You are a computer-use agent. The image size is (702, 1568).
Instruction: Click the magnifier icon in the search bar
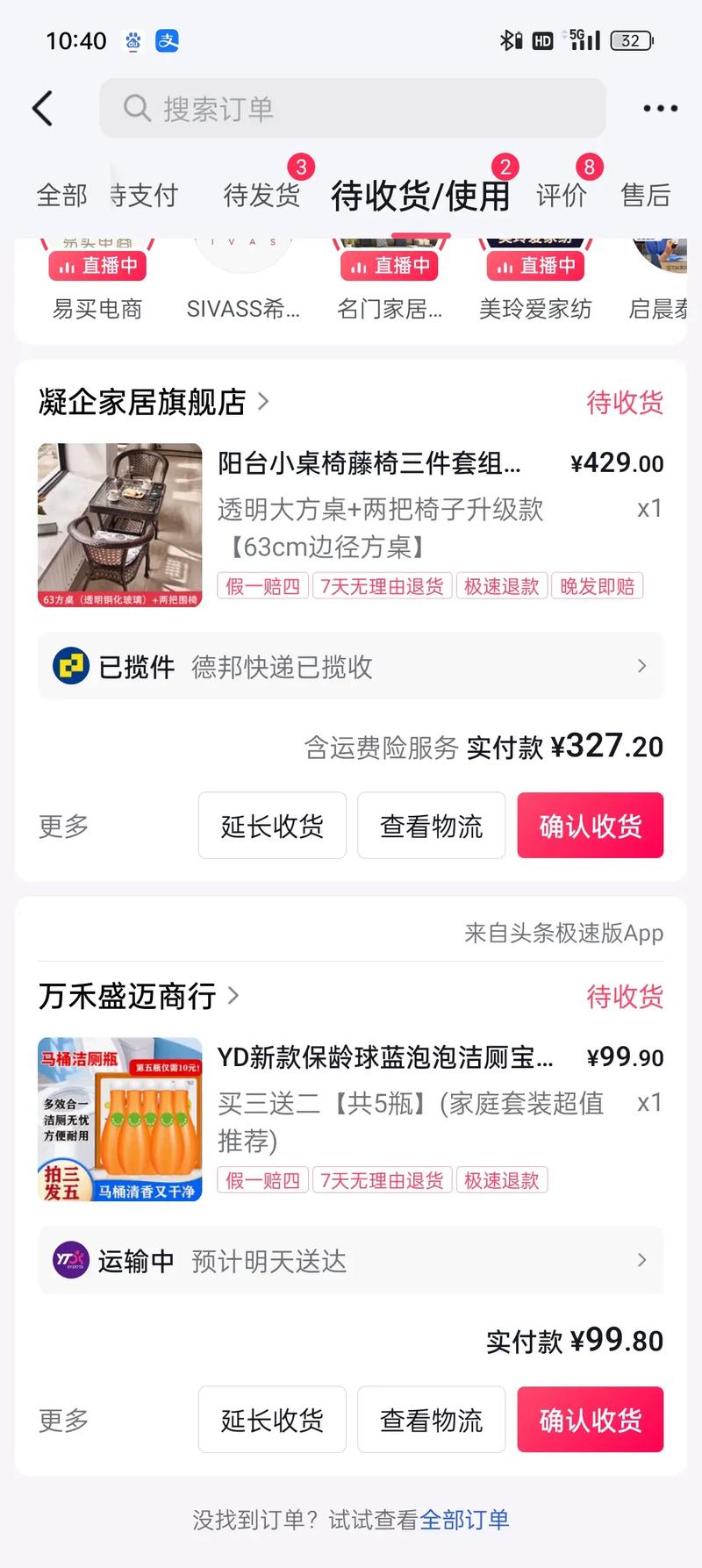[137, 108]
